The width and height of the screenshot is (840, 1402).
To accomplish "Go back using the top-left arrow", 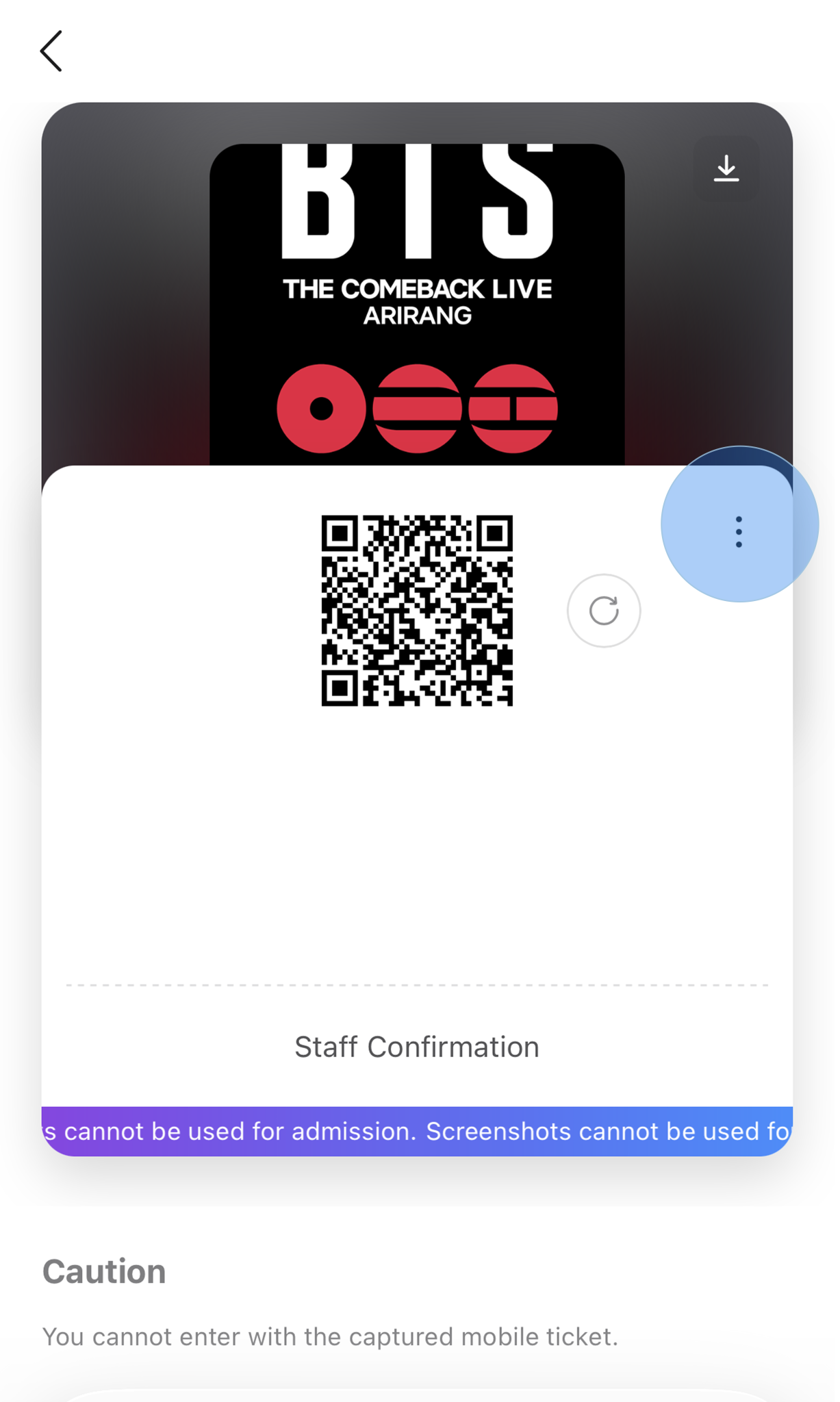I will coord(51,51).
